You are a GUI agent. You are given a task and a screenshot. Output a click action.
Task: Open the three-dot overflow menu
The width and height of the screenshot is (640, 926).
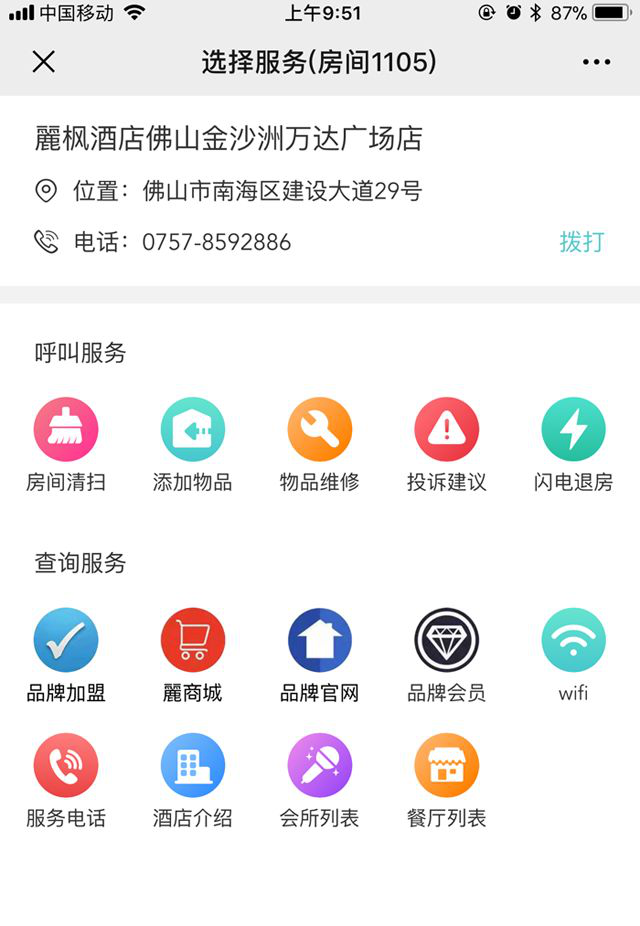click(596, 62)
